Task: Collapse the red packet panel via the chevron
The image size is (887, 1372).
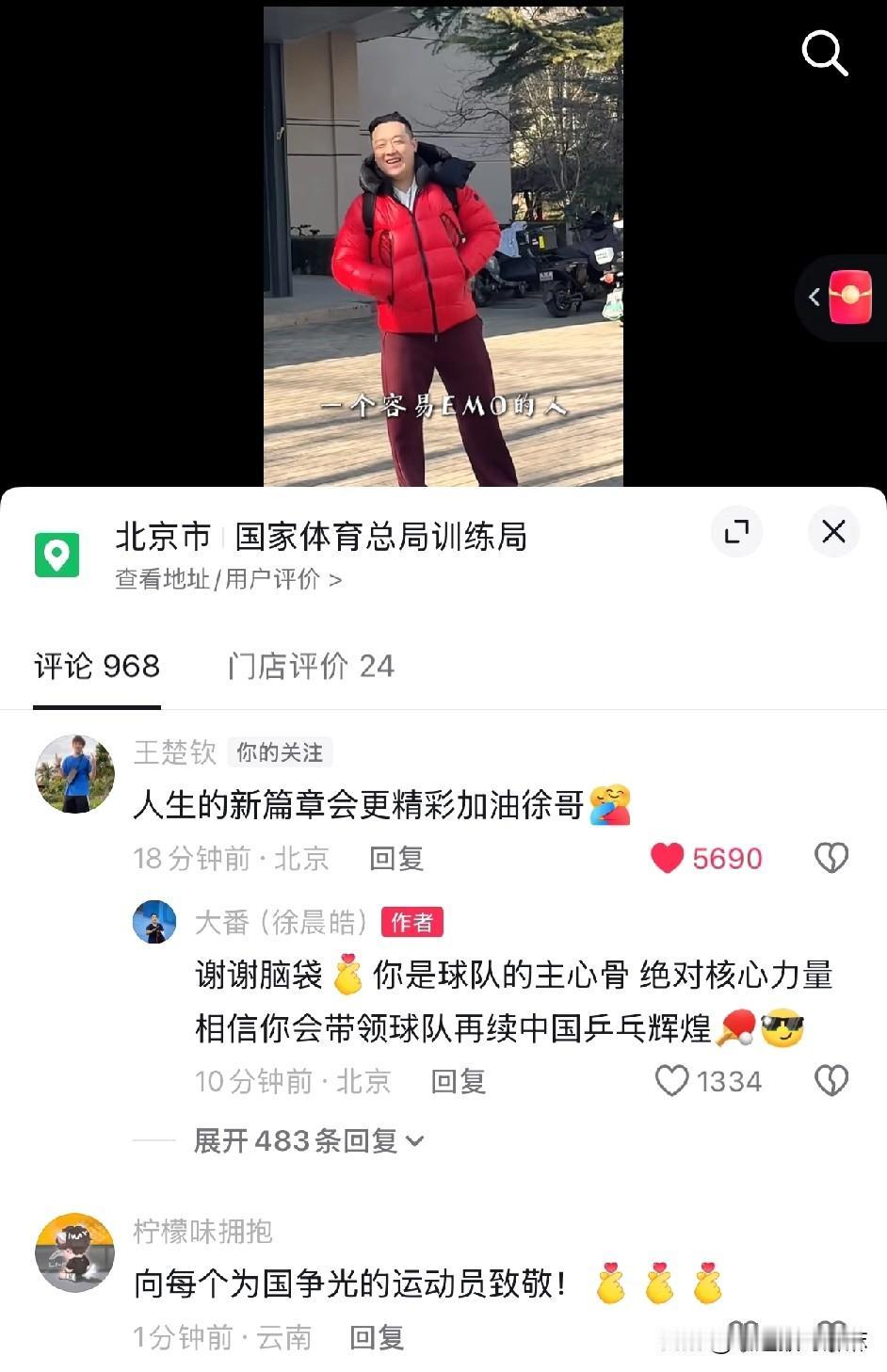Action: (814, 296)
